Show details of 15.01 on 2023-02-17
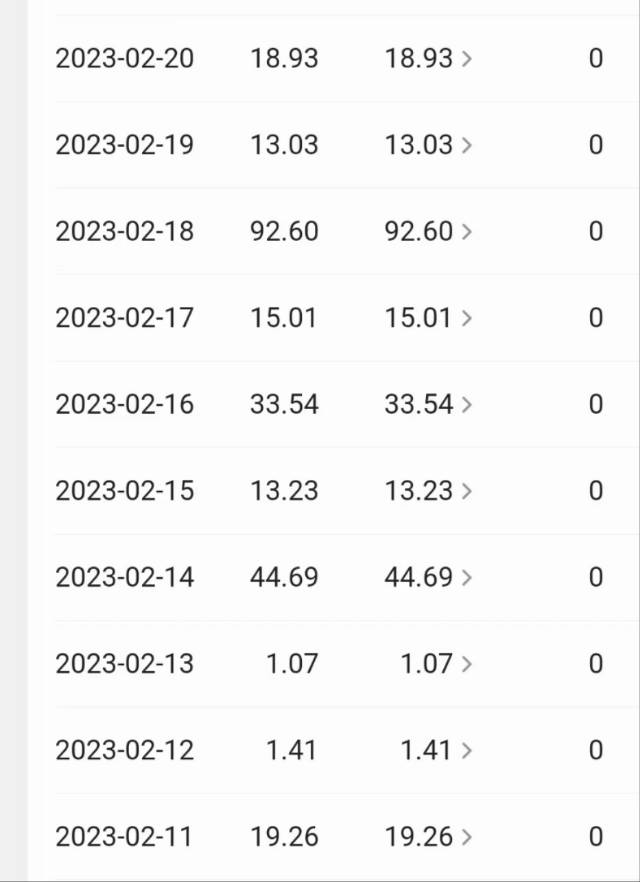640x882 pixels. (429, 318)
